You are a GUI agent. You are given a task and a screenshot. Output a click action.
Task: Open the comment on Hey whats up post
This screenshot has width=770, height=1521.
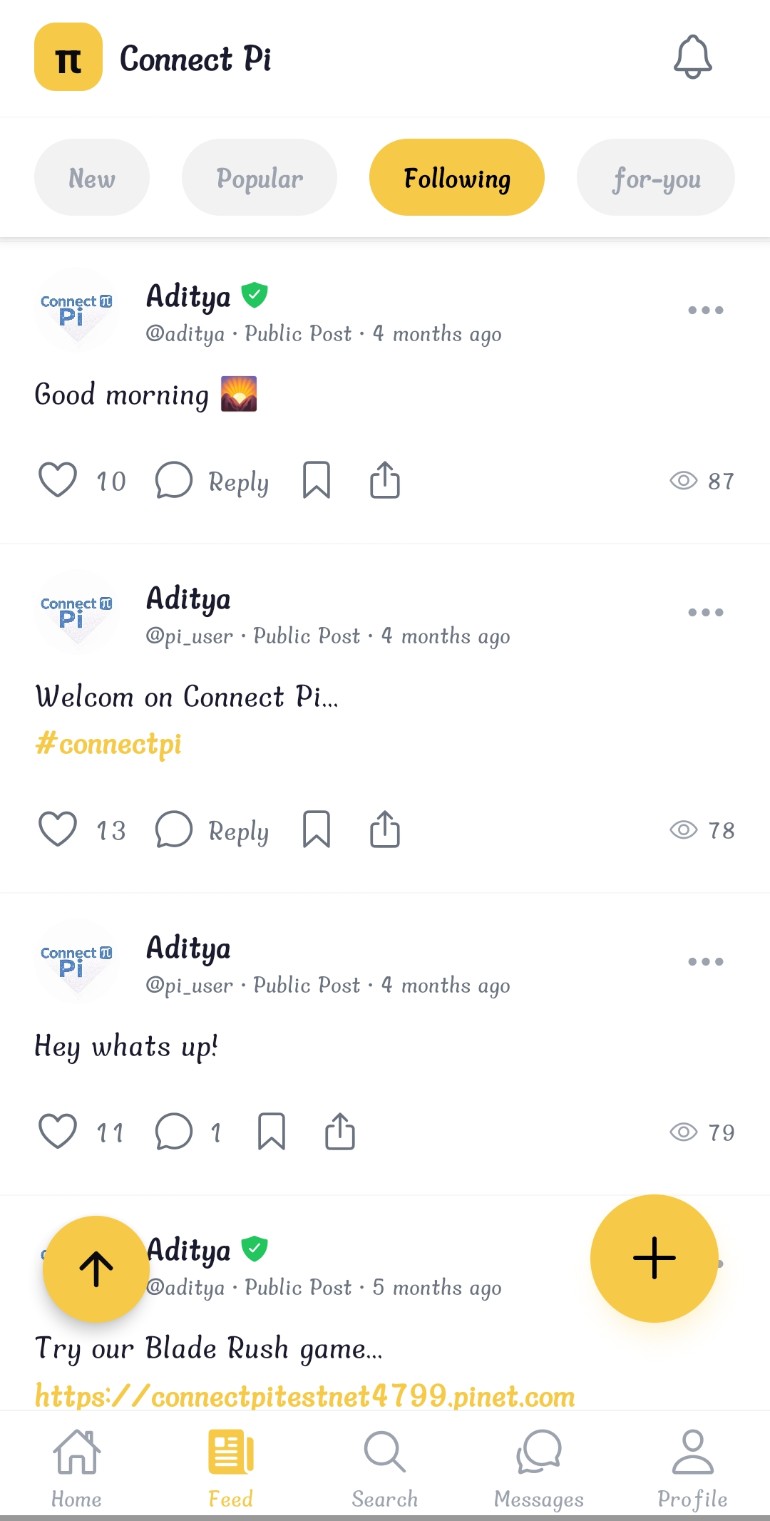(x=174, y=1131)
